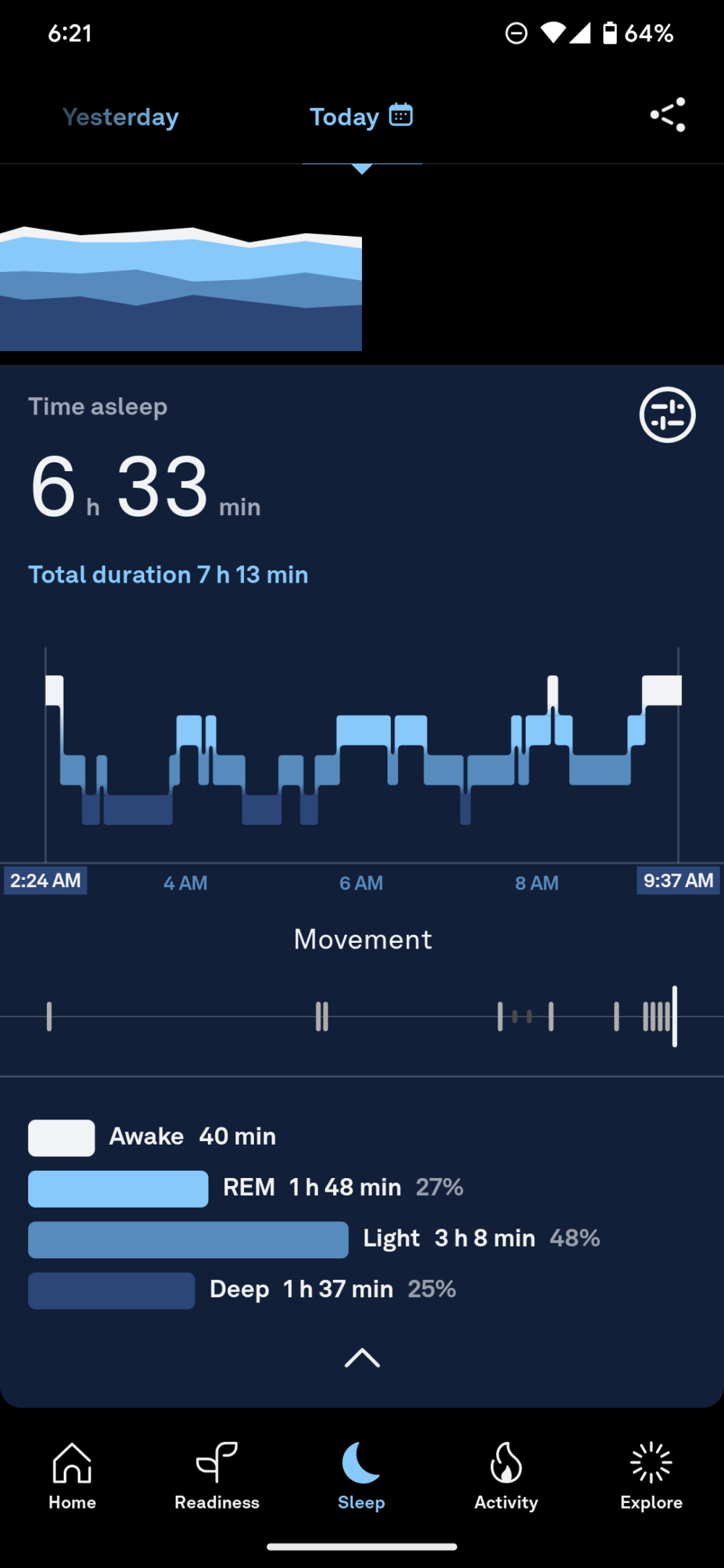Collapse the sleep stages panel upward chevron
Image resolution: width=724 pixels, height=1568 pixels.
361,1359
